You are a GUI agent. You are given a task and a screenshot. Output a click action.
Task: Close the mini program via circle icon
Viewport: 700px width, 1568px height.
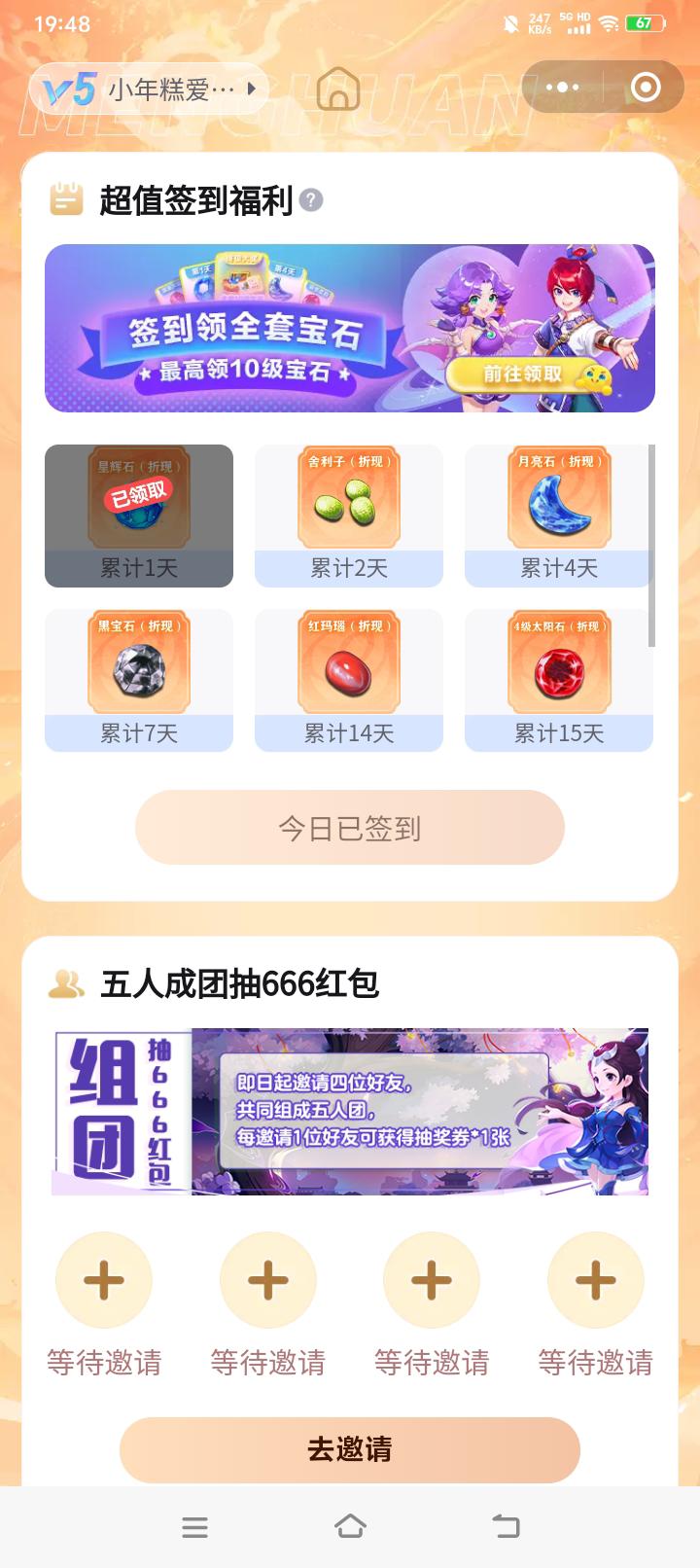pyautogui.click(x=646, y=88)
